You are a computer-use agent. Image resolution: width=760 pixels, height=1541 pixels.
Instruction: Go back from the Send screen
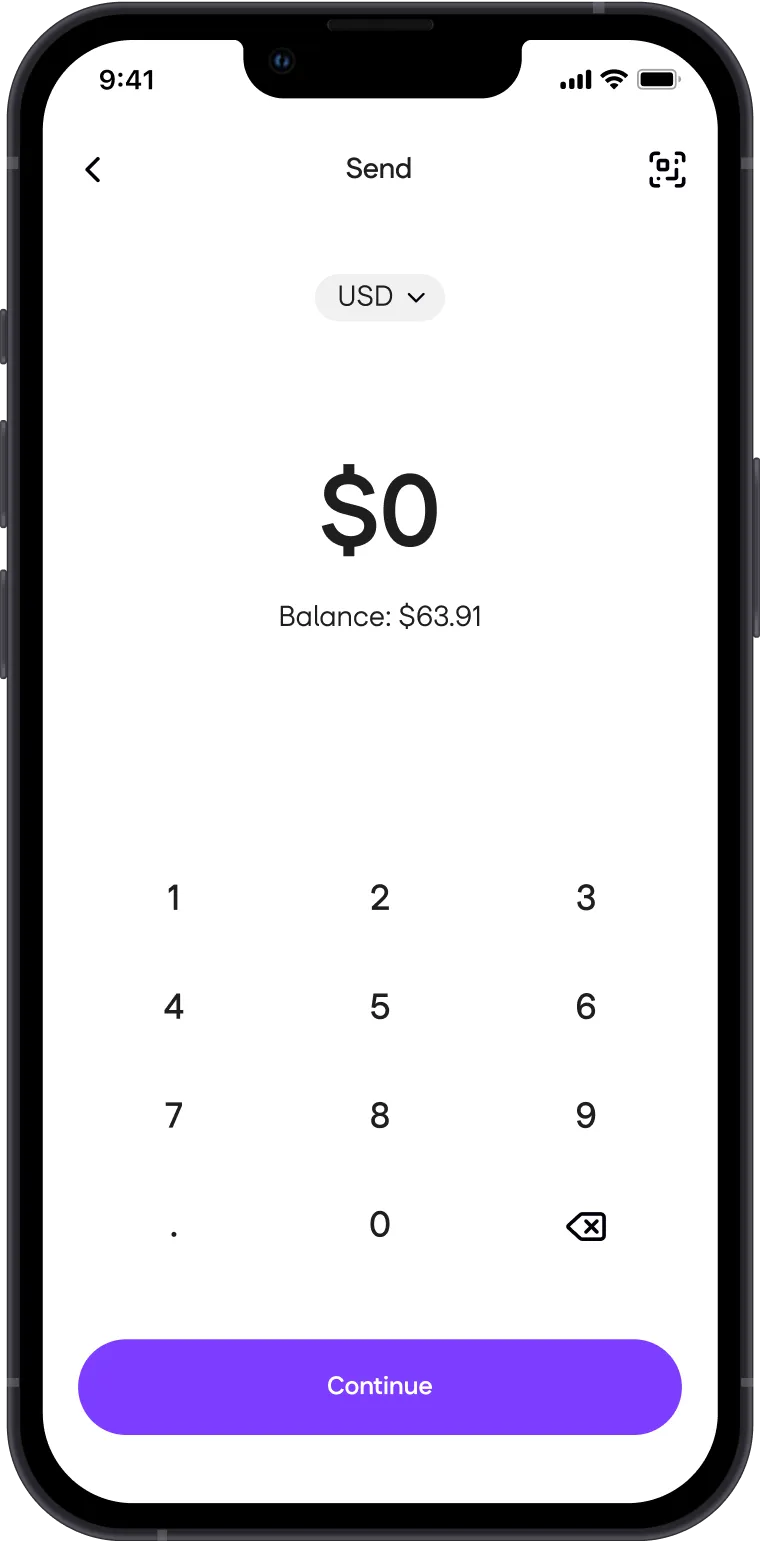tap(93, 170)
